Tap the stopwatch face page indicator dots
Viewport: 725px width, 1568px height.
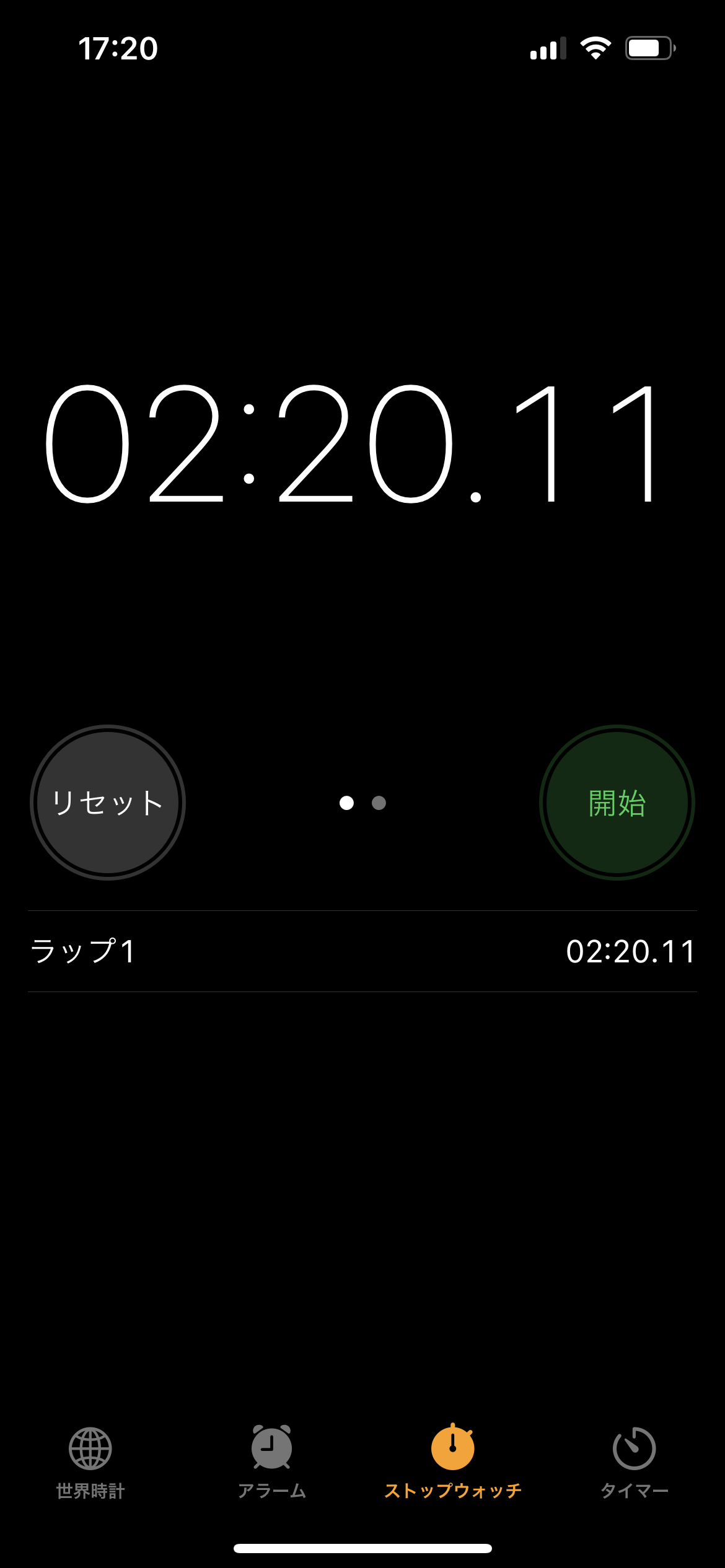click(x=362, y=803)
